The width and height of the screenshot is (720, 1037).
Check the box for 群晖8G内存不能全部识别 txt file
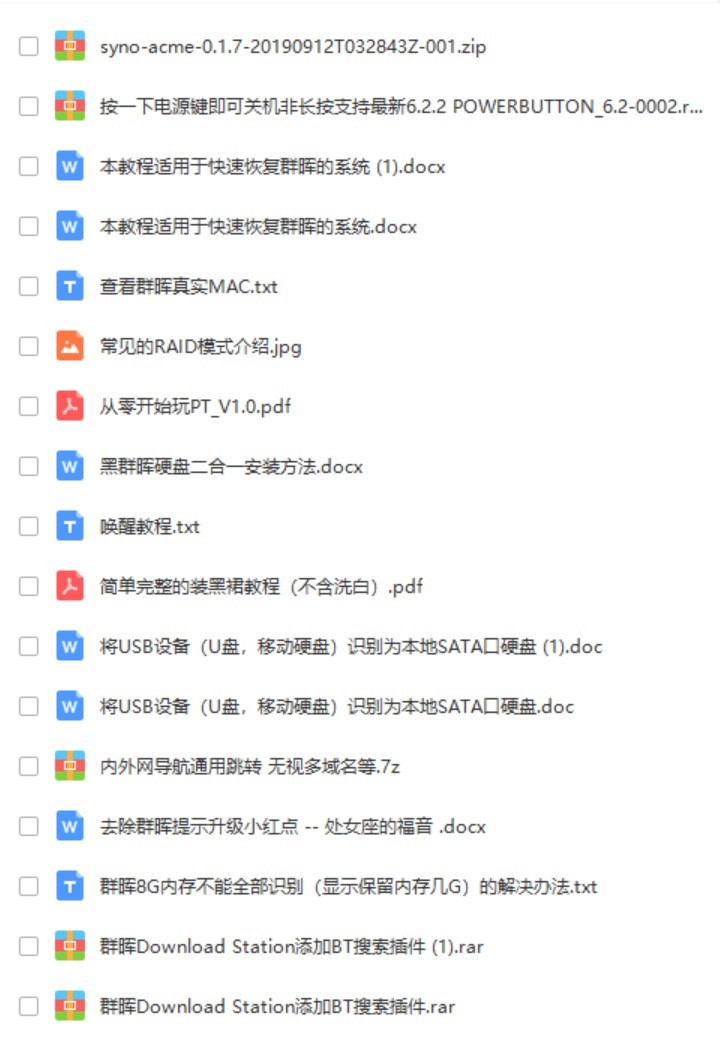[x=29, y=887]
